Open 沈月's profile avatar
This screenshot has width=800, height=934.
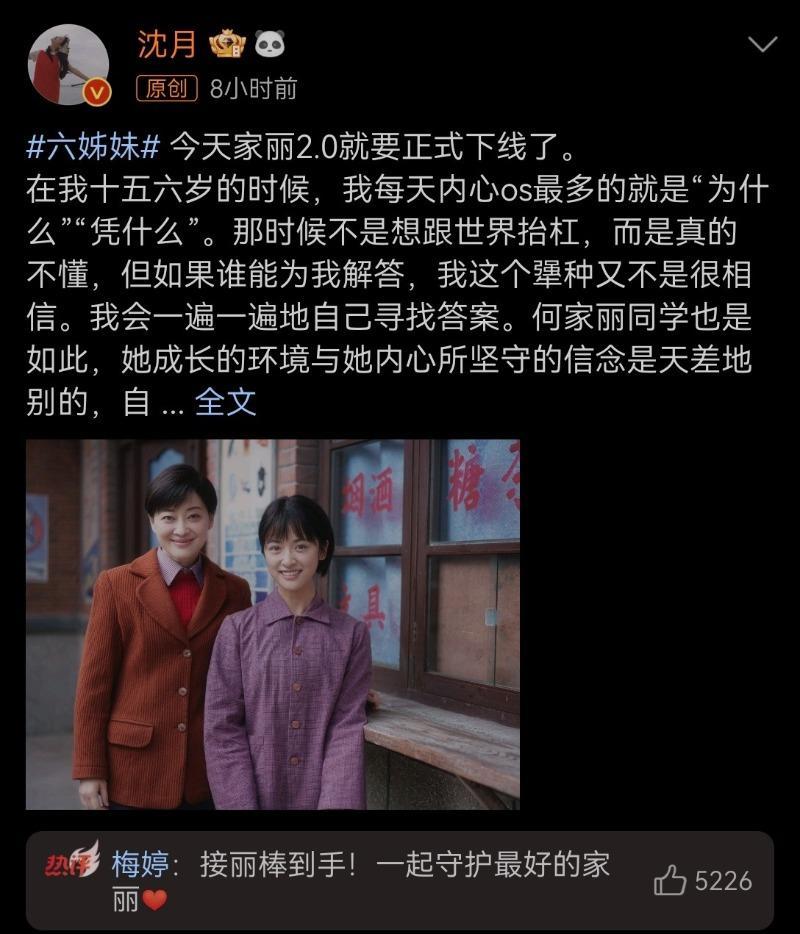[x=68, y=64]
